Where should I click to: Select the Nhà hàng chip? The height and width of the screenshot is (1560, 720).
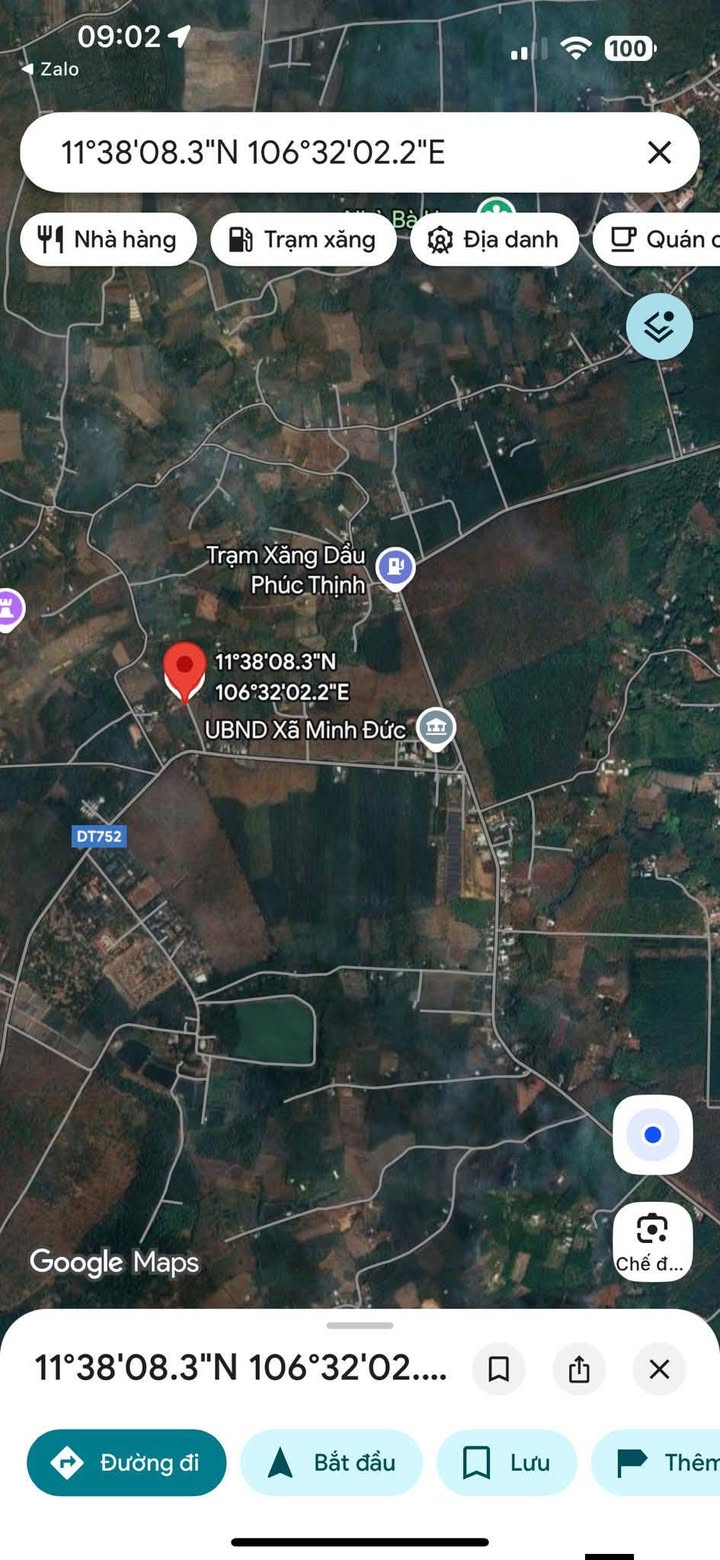point(108,240)
